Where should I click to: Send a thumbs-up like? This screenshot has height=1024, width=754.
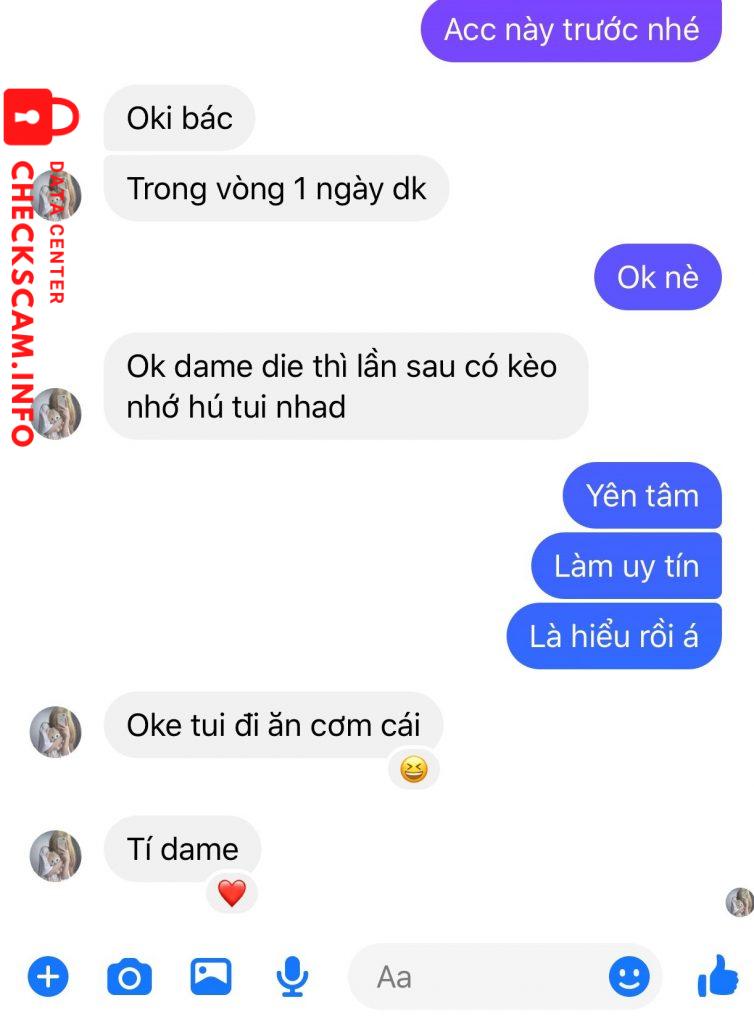tap(718, 976)
